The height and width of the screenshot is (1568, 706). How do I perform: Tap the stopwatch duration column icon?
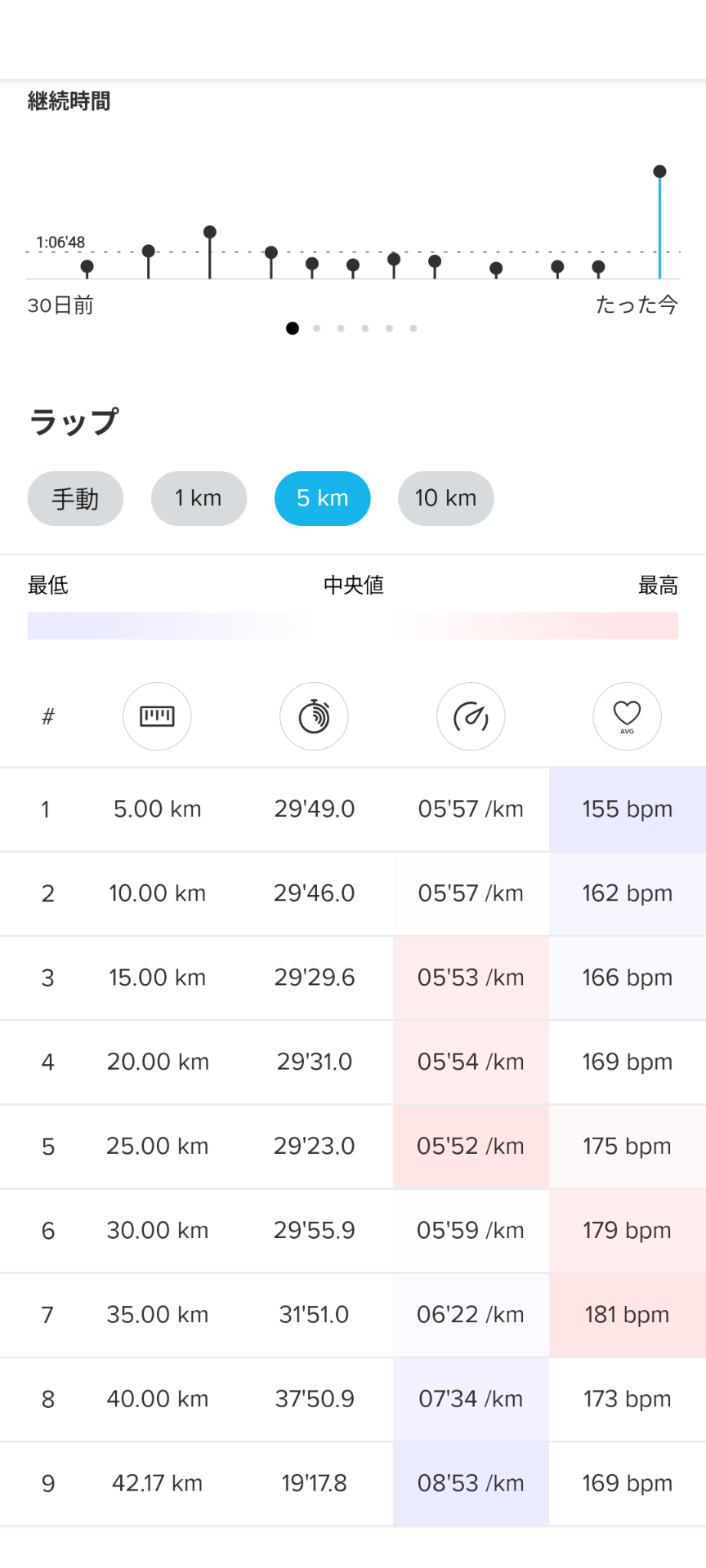pyautogui.click(x=314, y=716)
